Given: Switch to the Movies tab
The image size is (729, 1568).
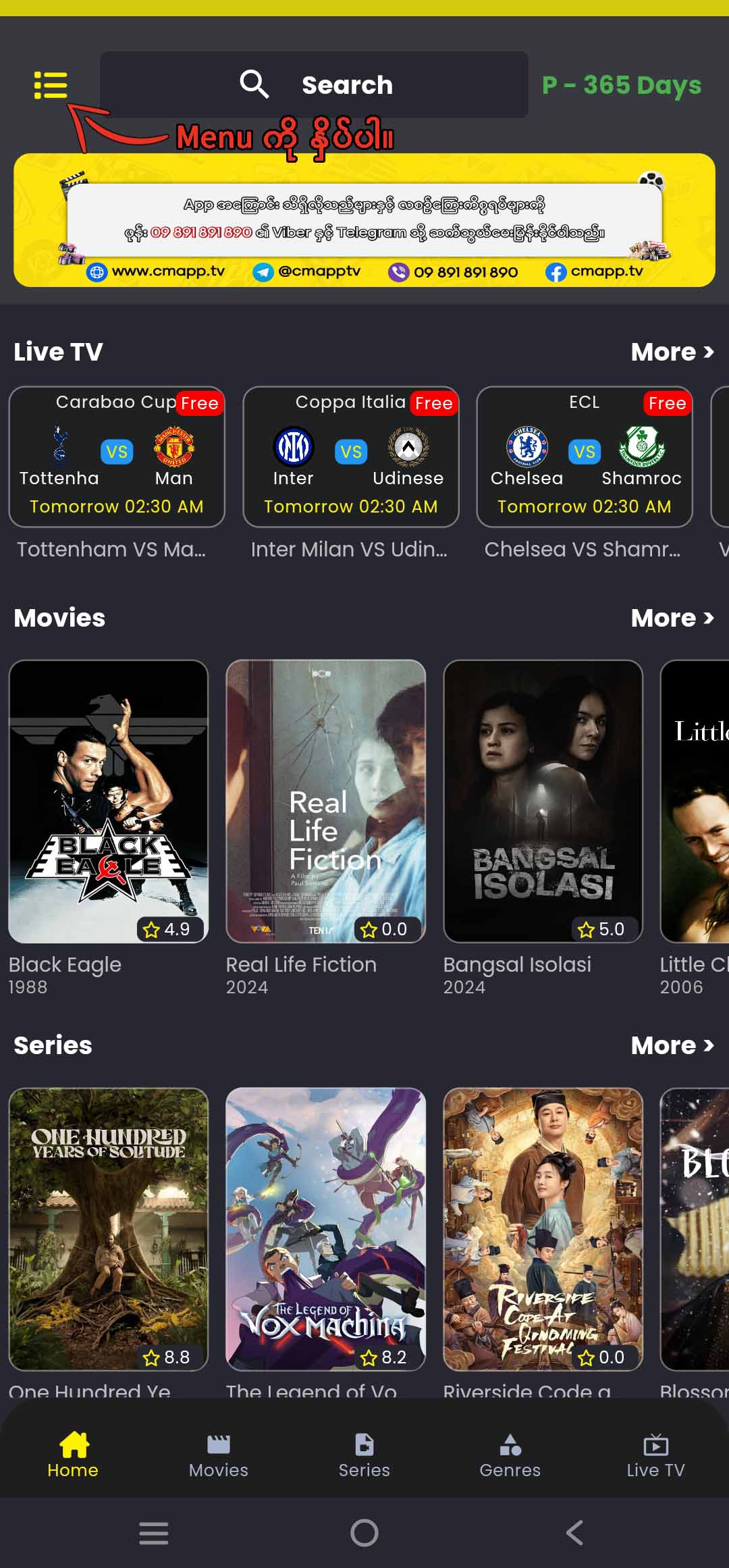Looking at the screenshot, I should pyautogui.click(x=219, y=1456).
